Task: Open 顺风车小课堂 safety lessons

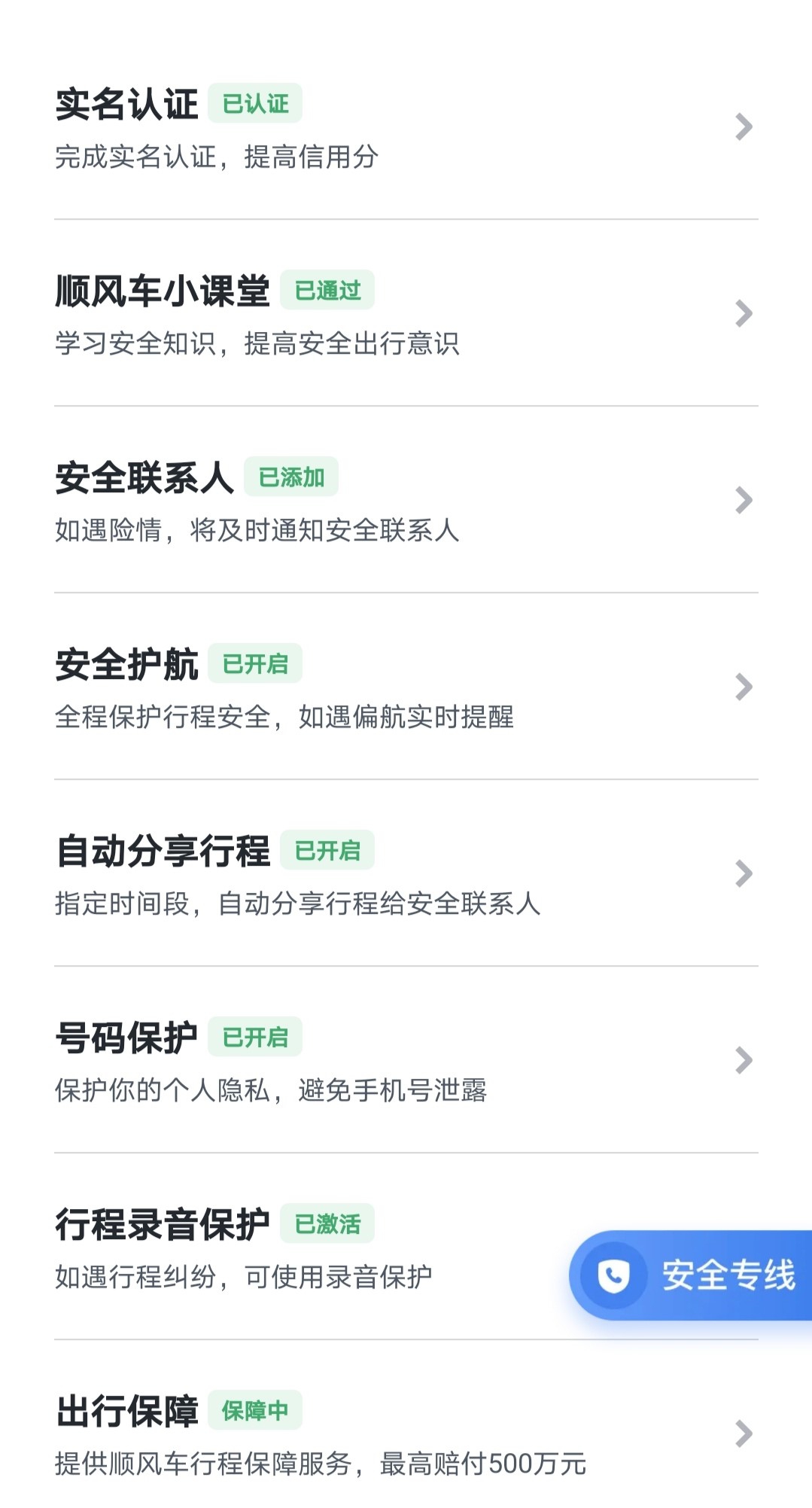Action: tap(406, 313)
